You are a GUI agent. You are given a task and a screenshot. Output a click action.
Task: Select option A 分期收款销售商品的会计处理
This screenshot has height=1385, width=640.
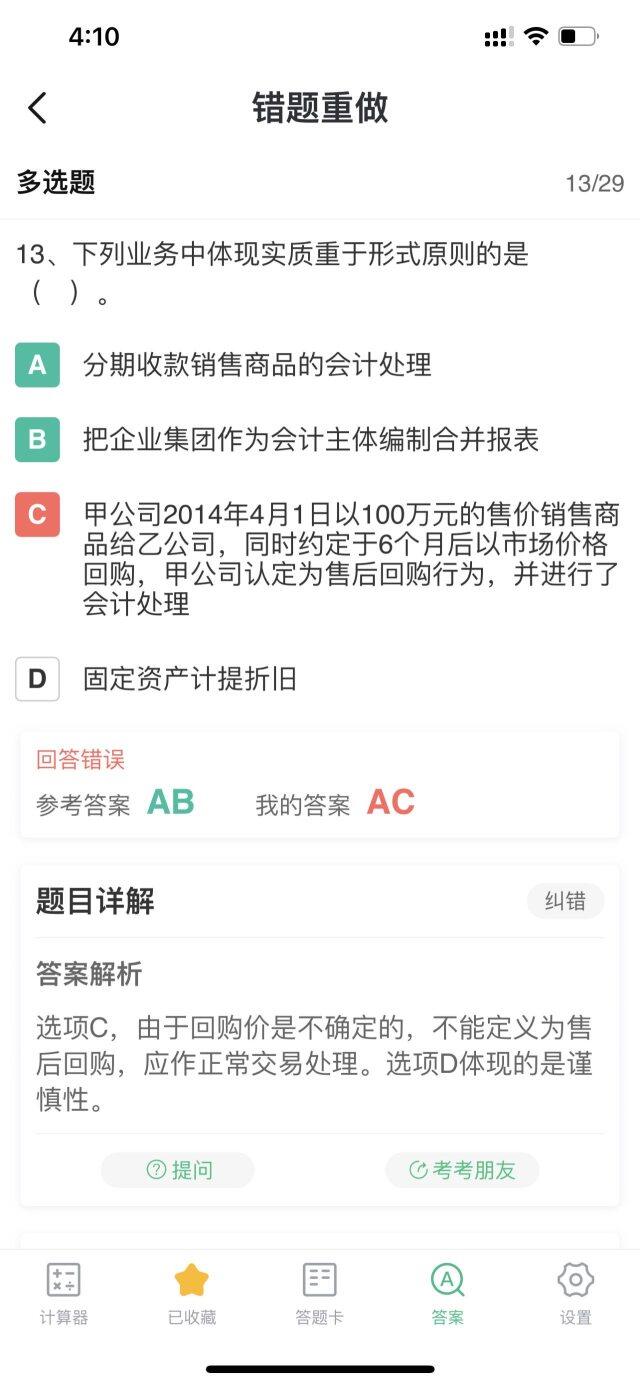pos(320,365)
